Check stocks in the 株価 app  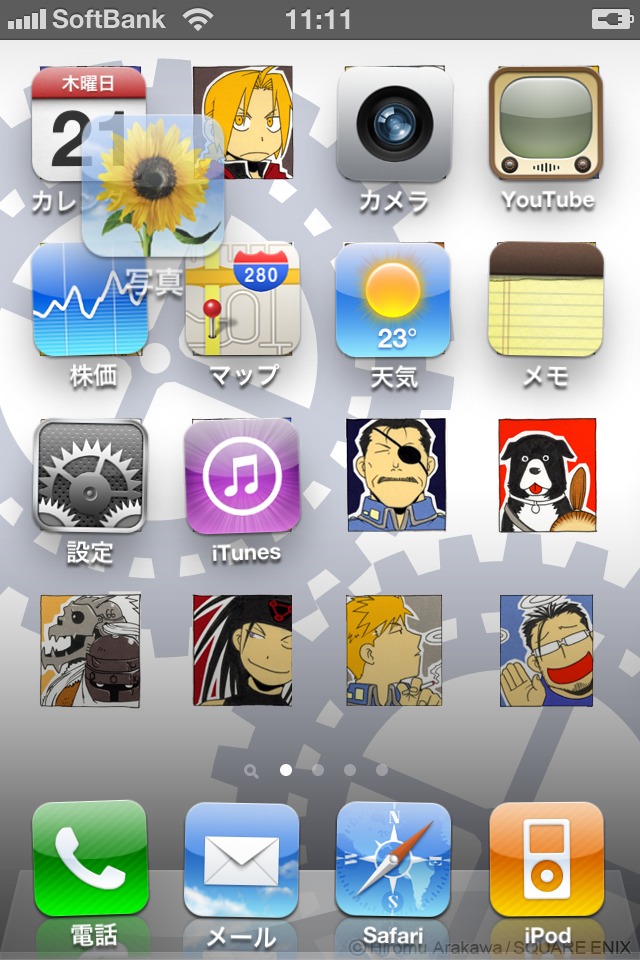(60, 320)
